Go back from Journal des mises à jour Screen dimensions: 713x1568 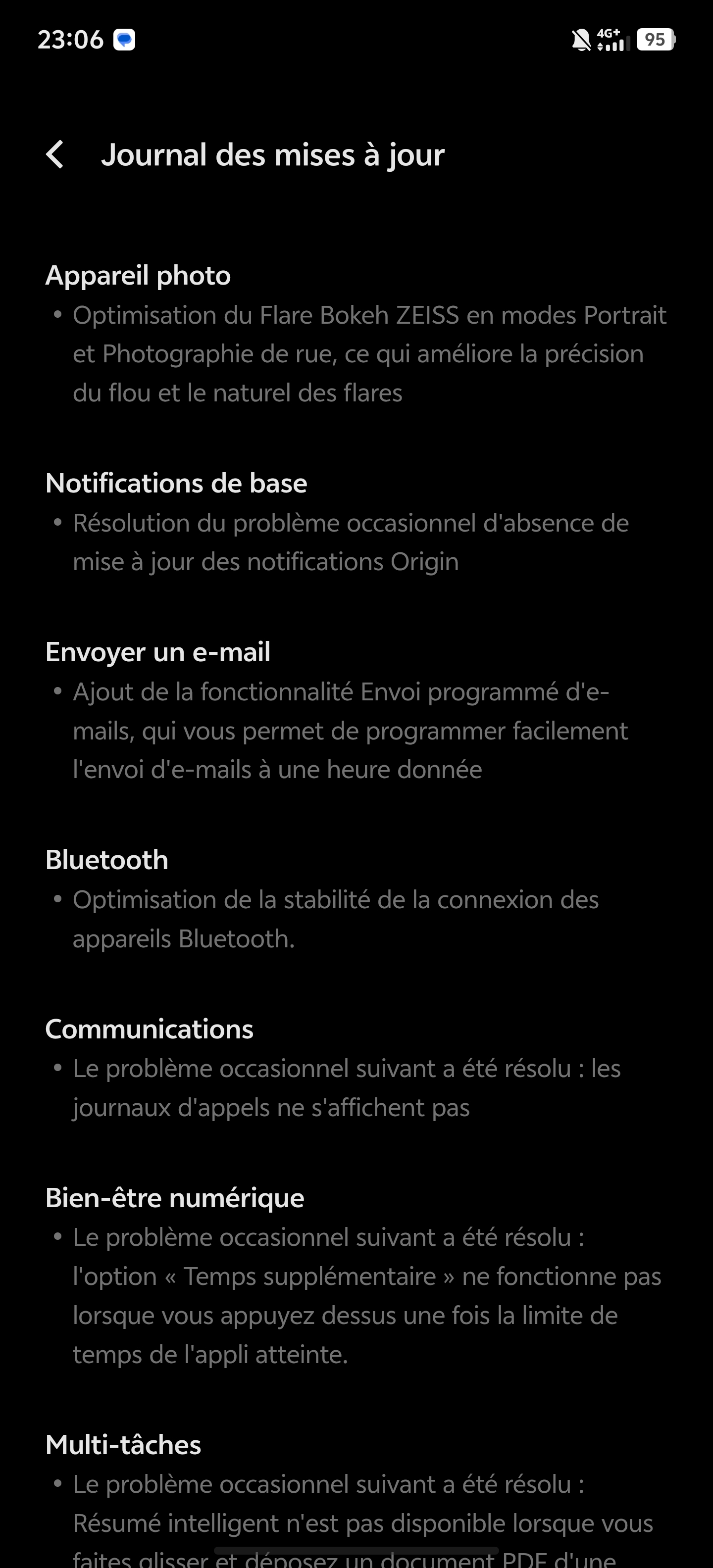pyautogui.click(x=55, y=154)
